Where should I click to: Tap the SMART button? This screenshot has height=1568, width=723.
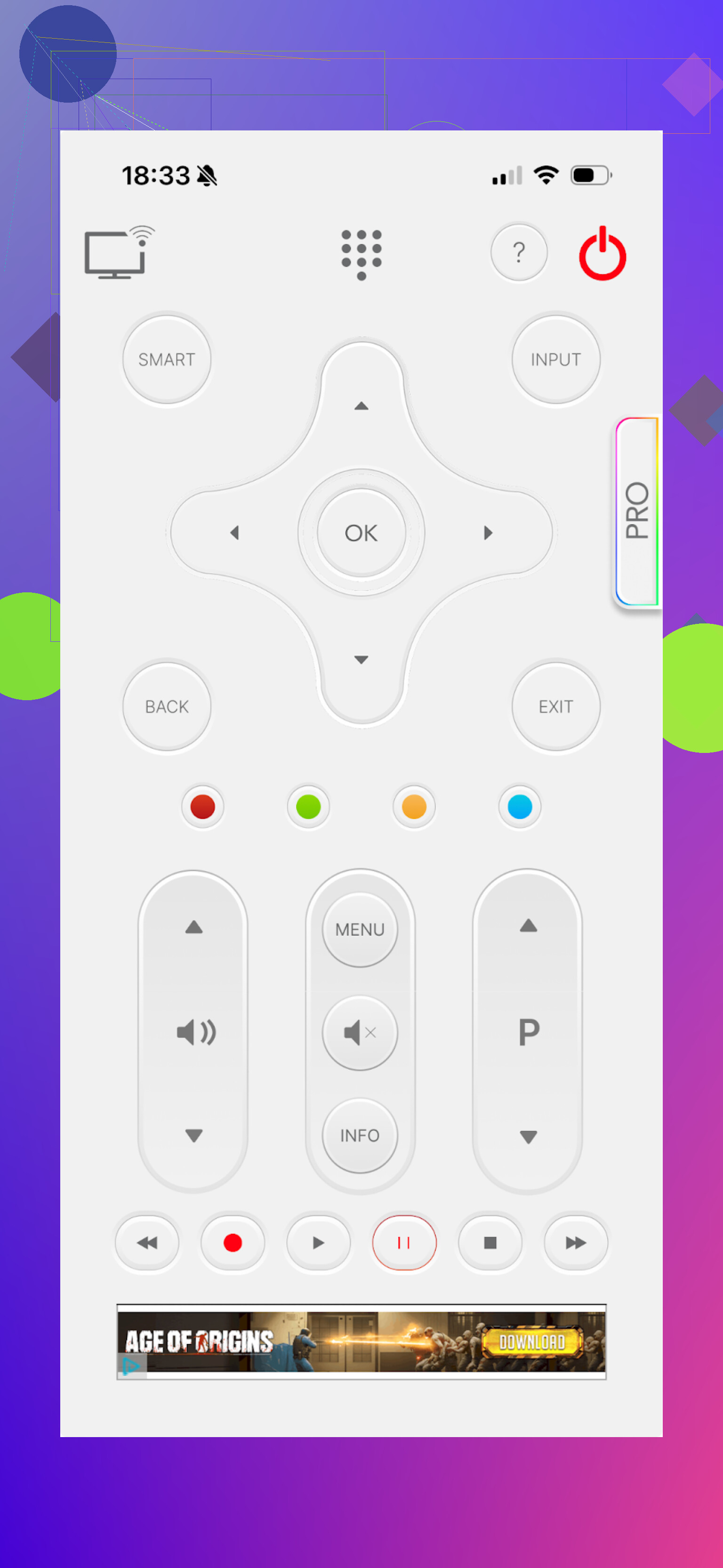(x=167, y=359)
